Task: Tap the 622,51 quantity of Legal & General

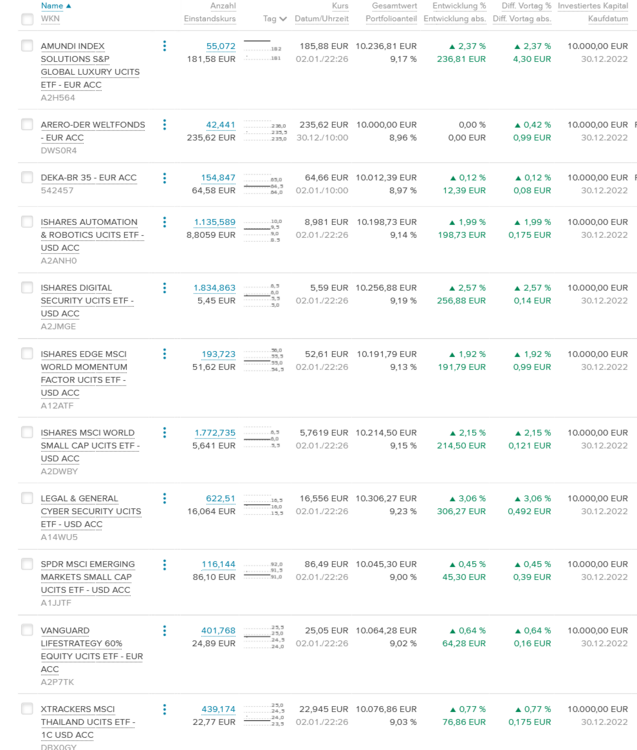Action: click(221, 498)
